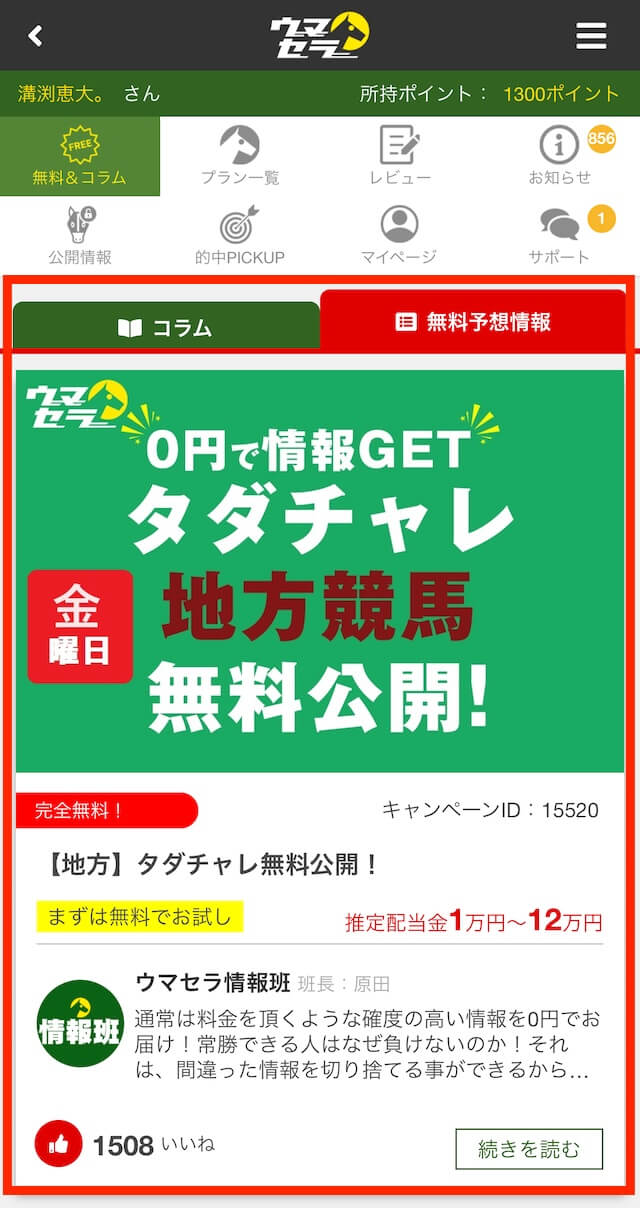This screenshot has width=640, height=1208.
Task: Open サポート chat
Action: [560, 235]
